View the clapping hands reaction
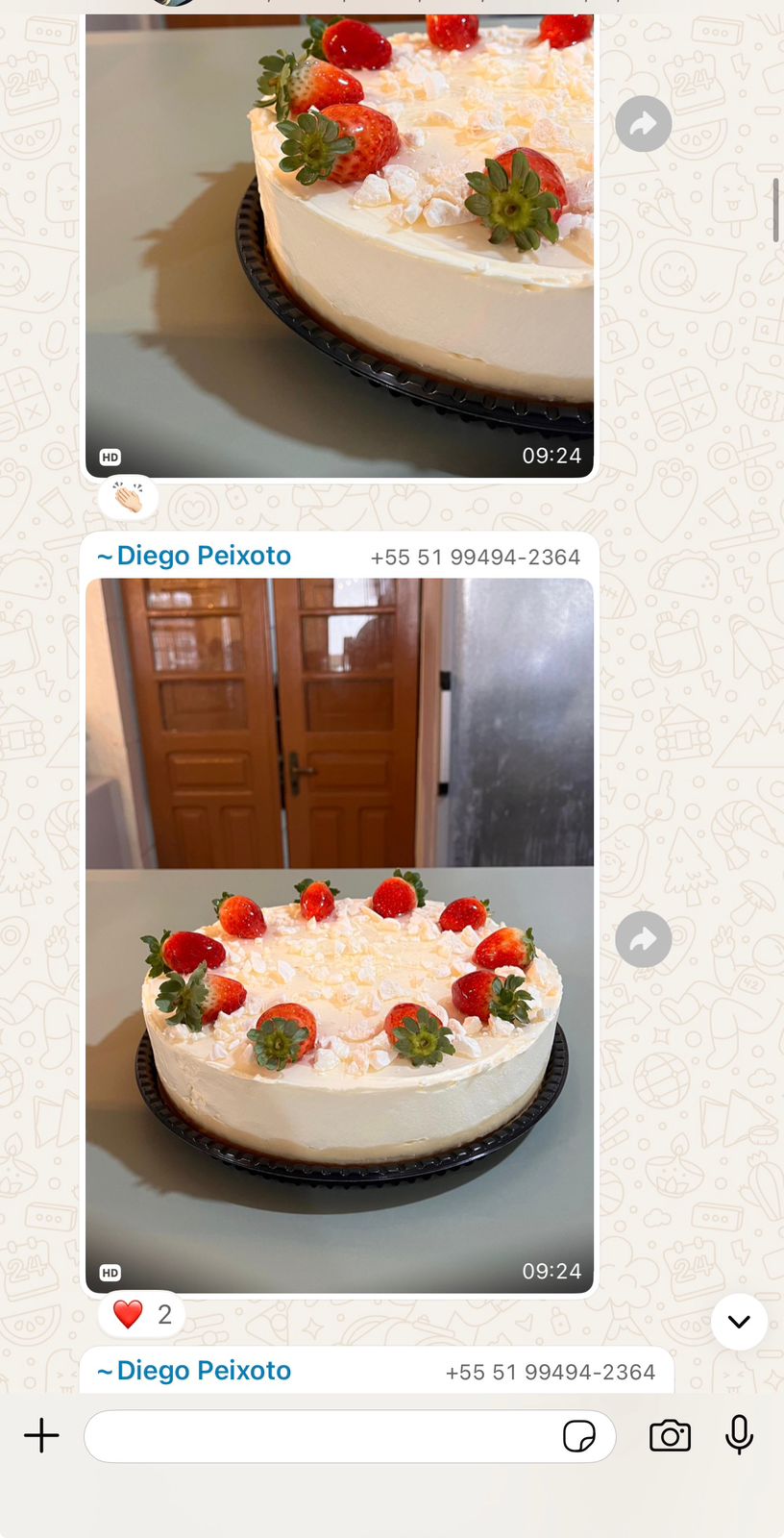 tap(128, 498)
